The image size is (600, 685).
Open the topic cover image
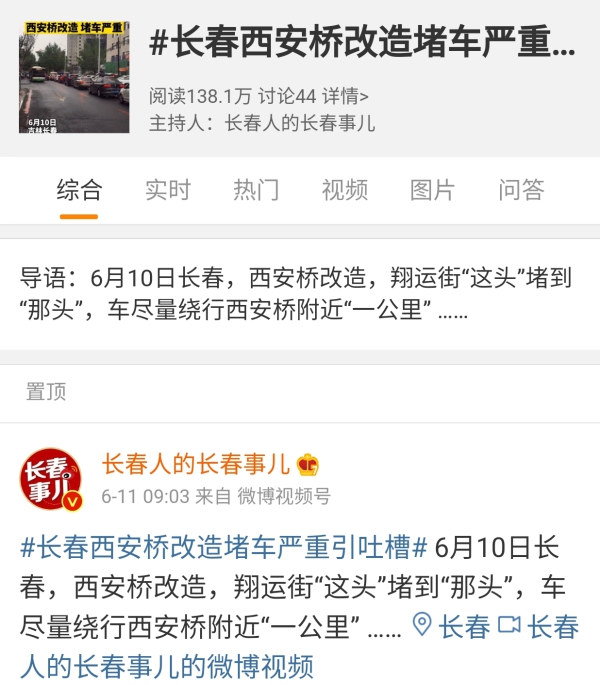coord(74,78)
